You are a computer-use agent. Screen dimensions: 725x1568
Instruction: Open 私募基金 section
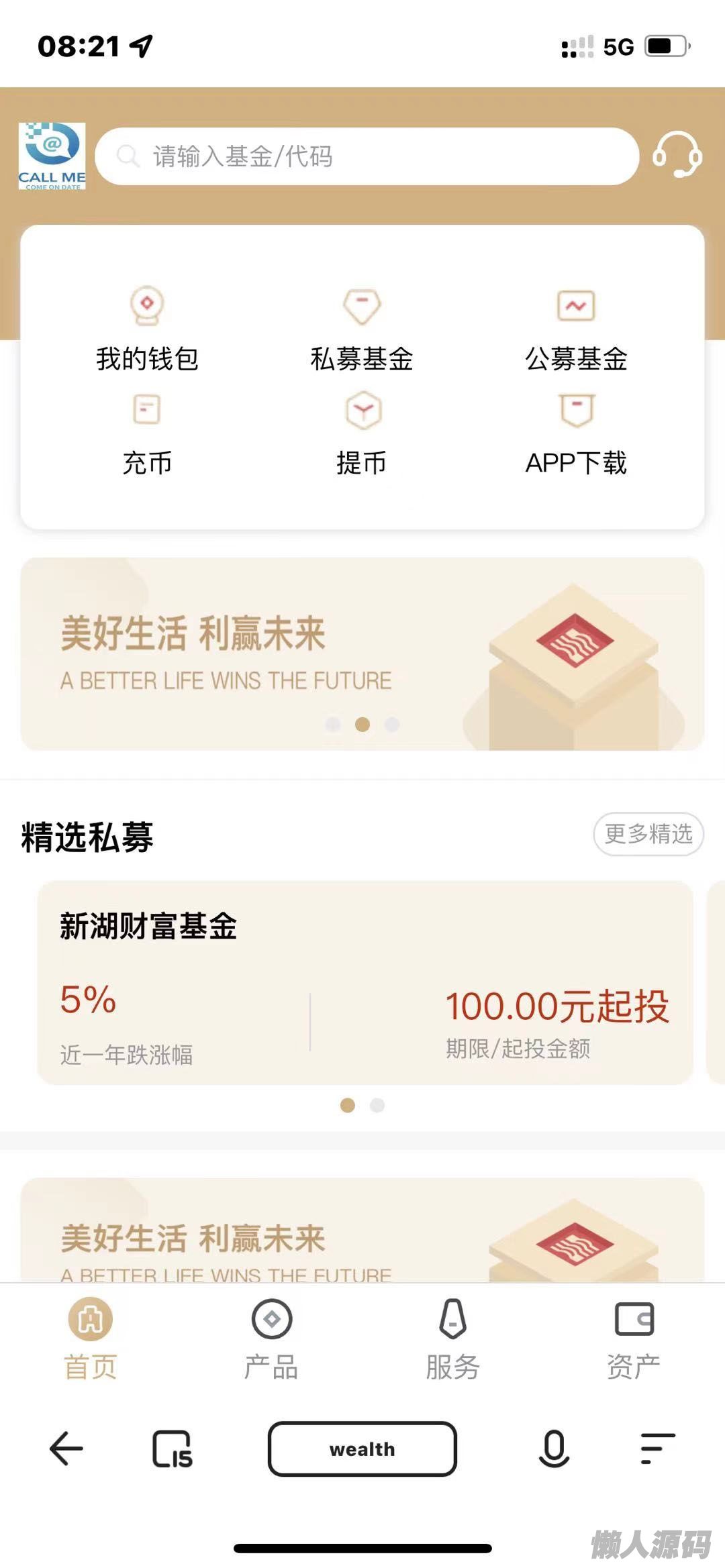pos(362,329)
